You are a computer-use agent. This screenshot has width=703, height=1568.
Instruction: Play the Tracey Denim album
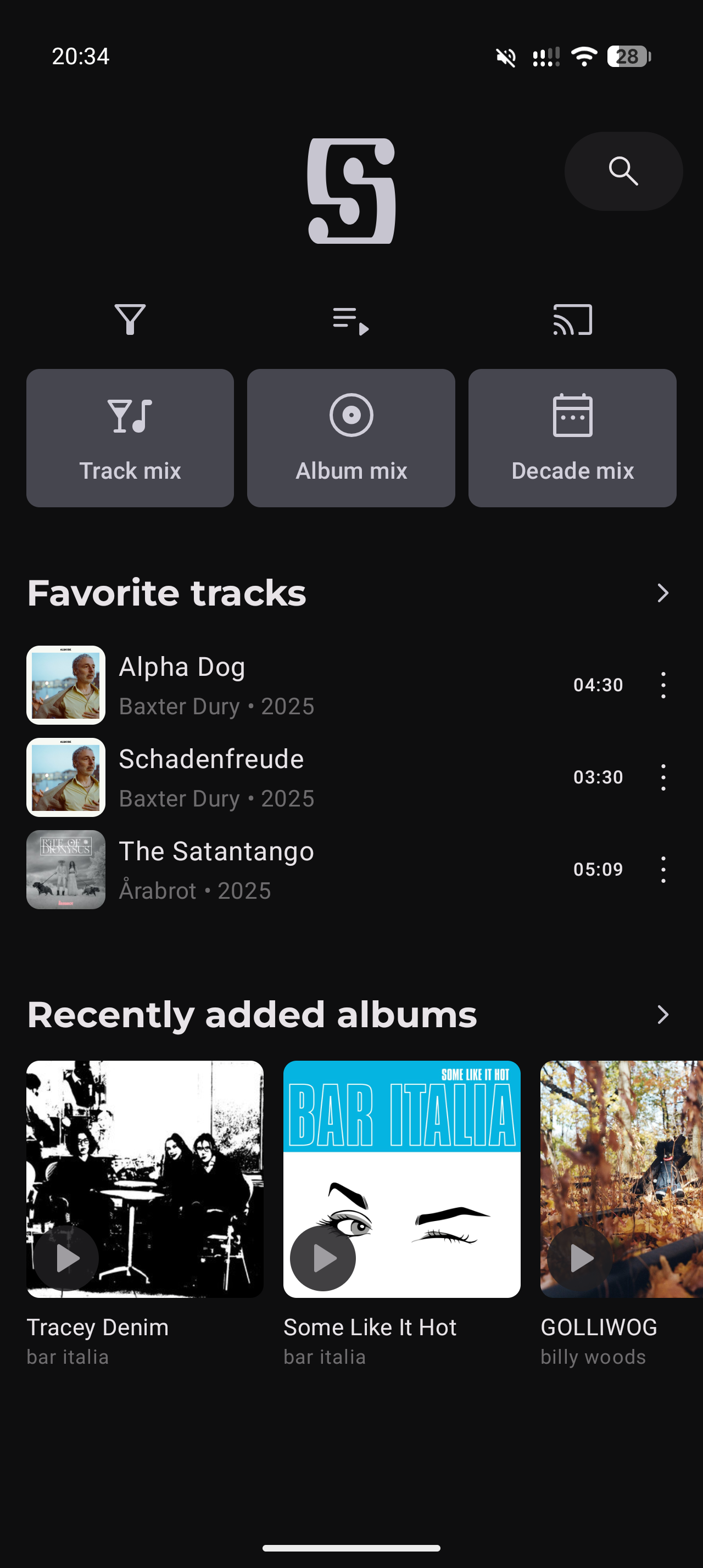click(66, 1258)
